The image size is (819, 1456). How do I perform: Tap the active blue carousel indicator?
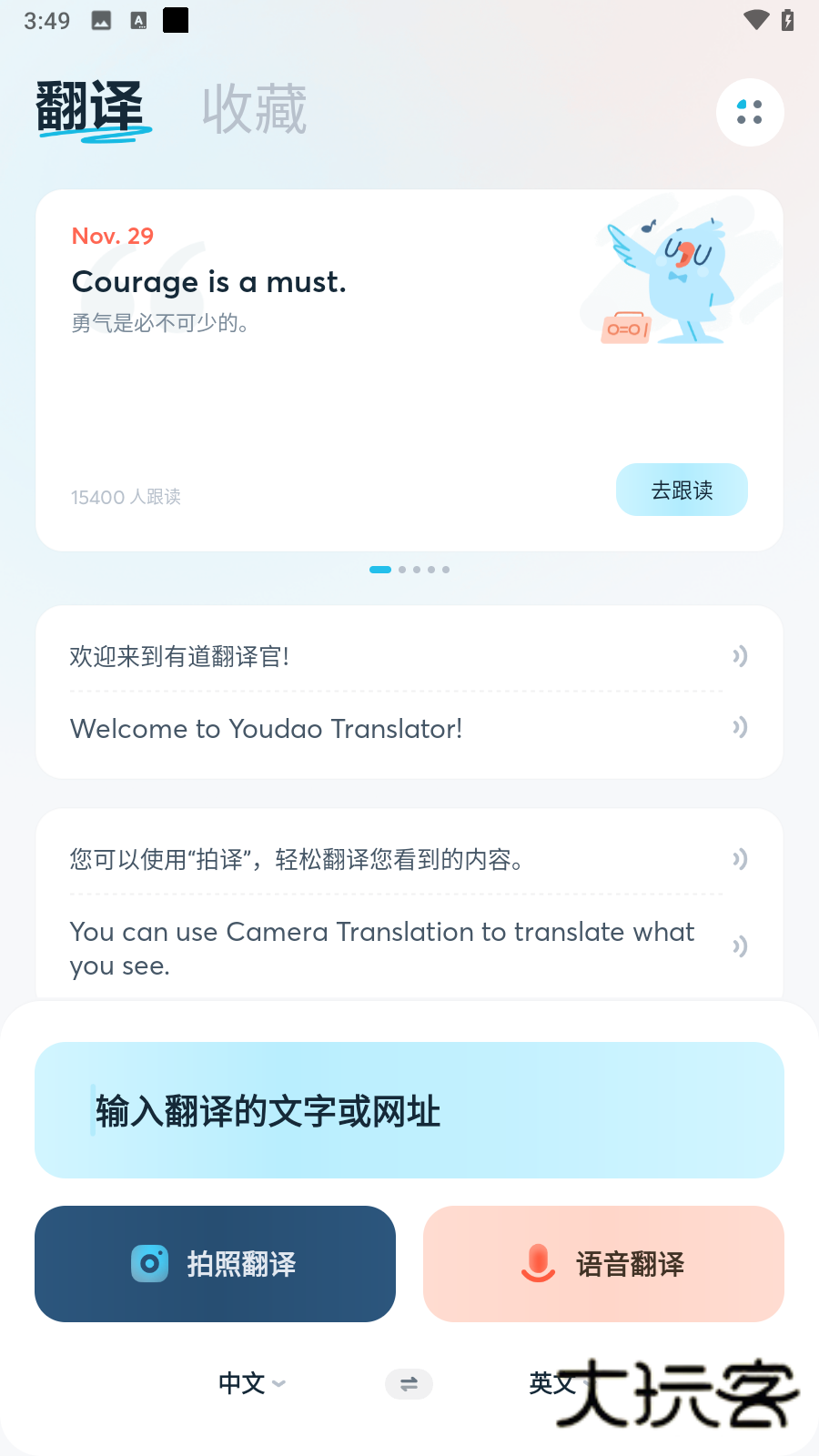pyautogui.click(x=379, y=569)
